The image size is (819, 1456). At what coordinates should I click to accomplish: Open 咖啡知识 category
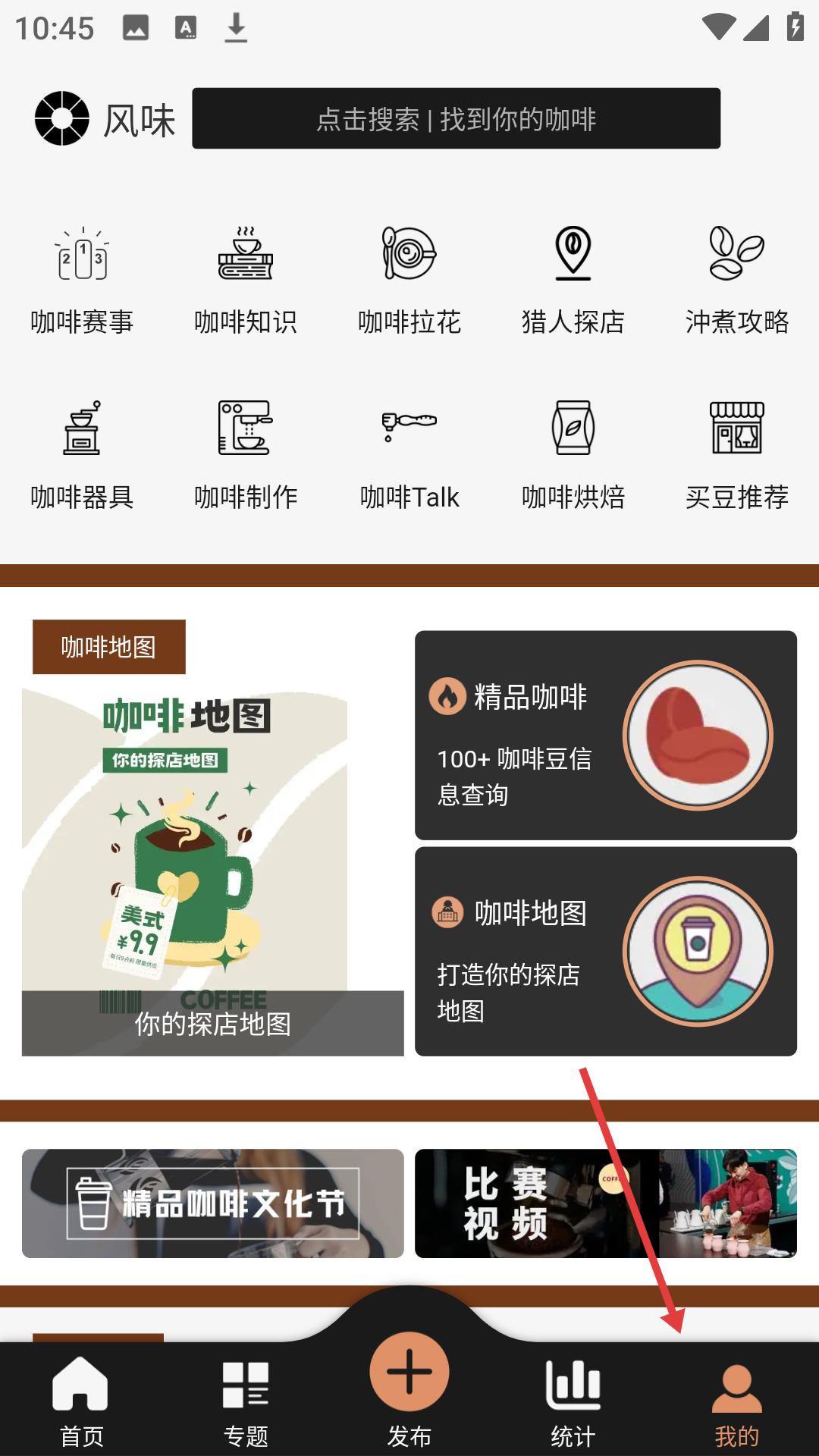coord(246,281)
